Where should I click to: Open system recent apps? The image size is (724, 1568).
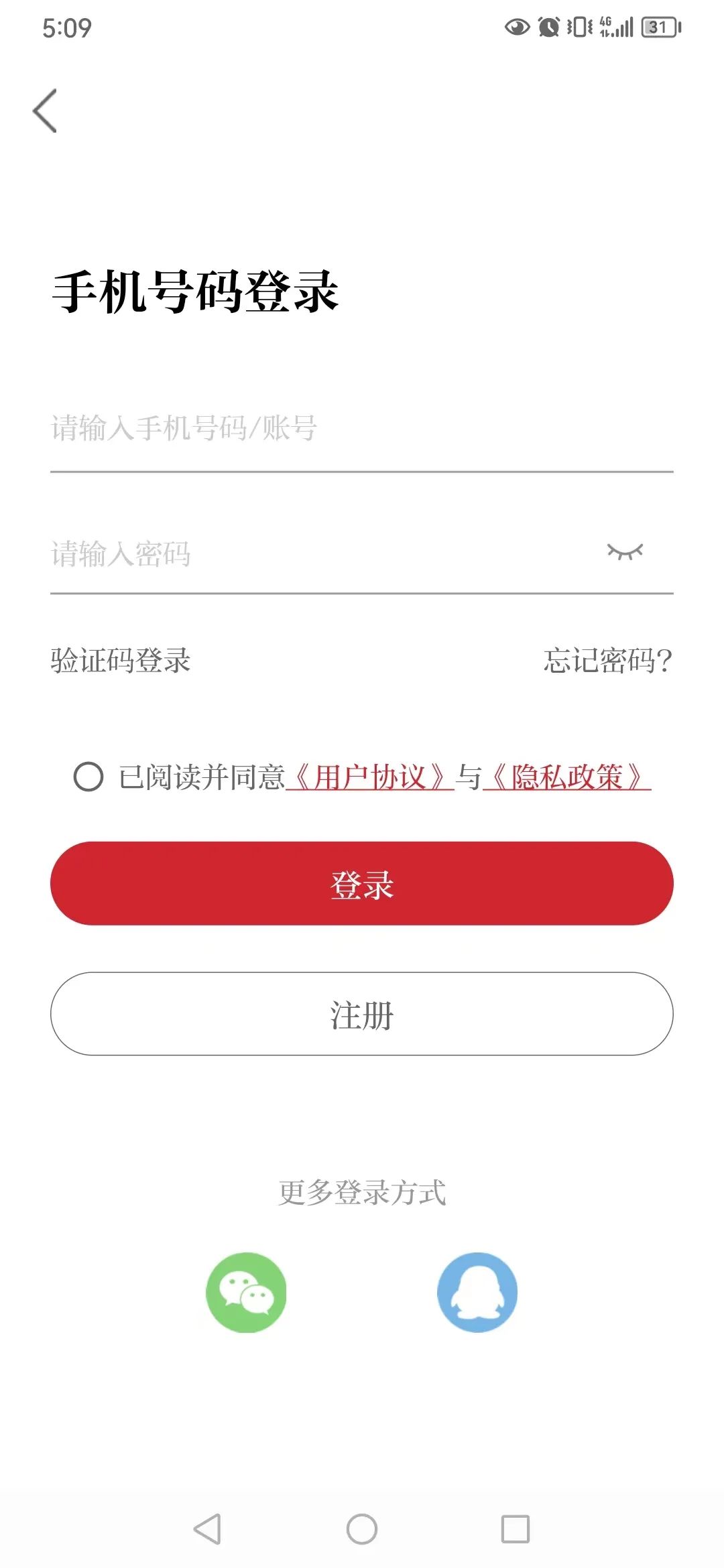(516, 1529)
